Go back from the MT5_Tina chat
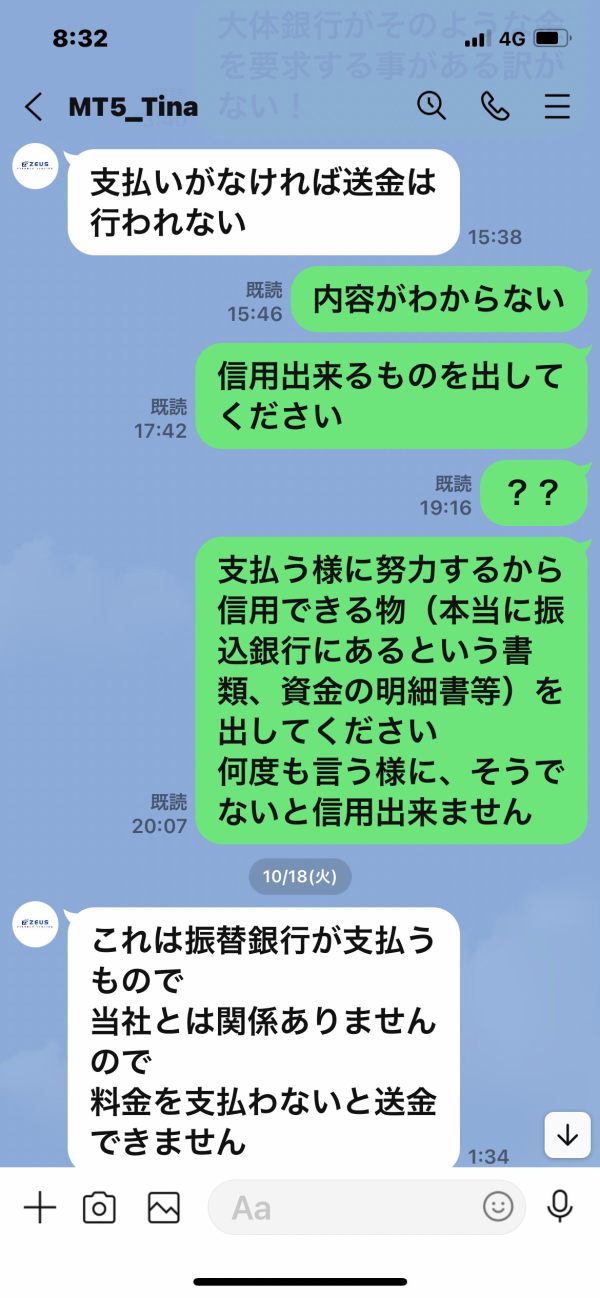Screen dimensions: 600x1298 (34, 107)
